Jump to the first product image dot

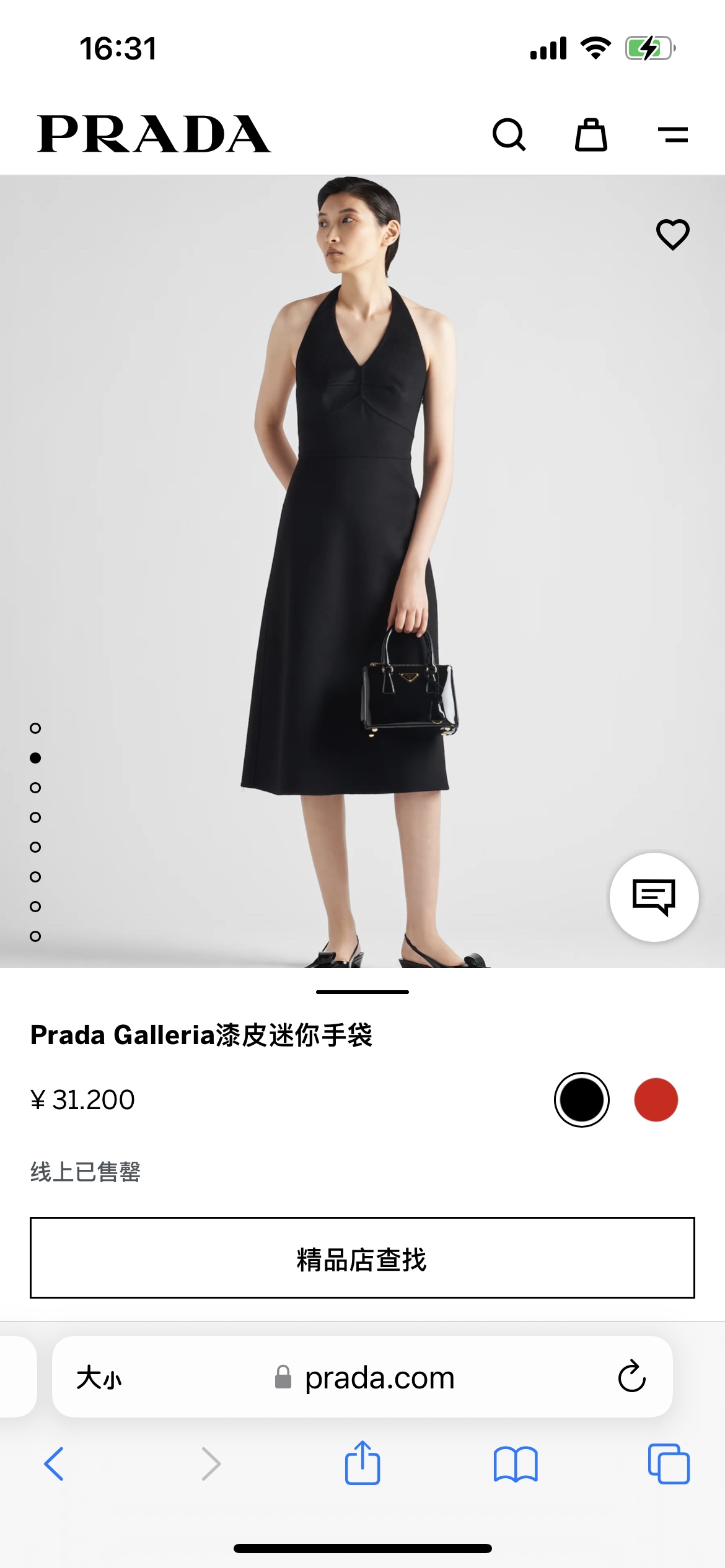[35, 728]
